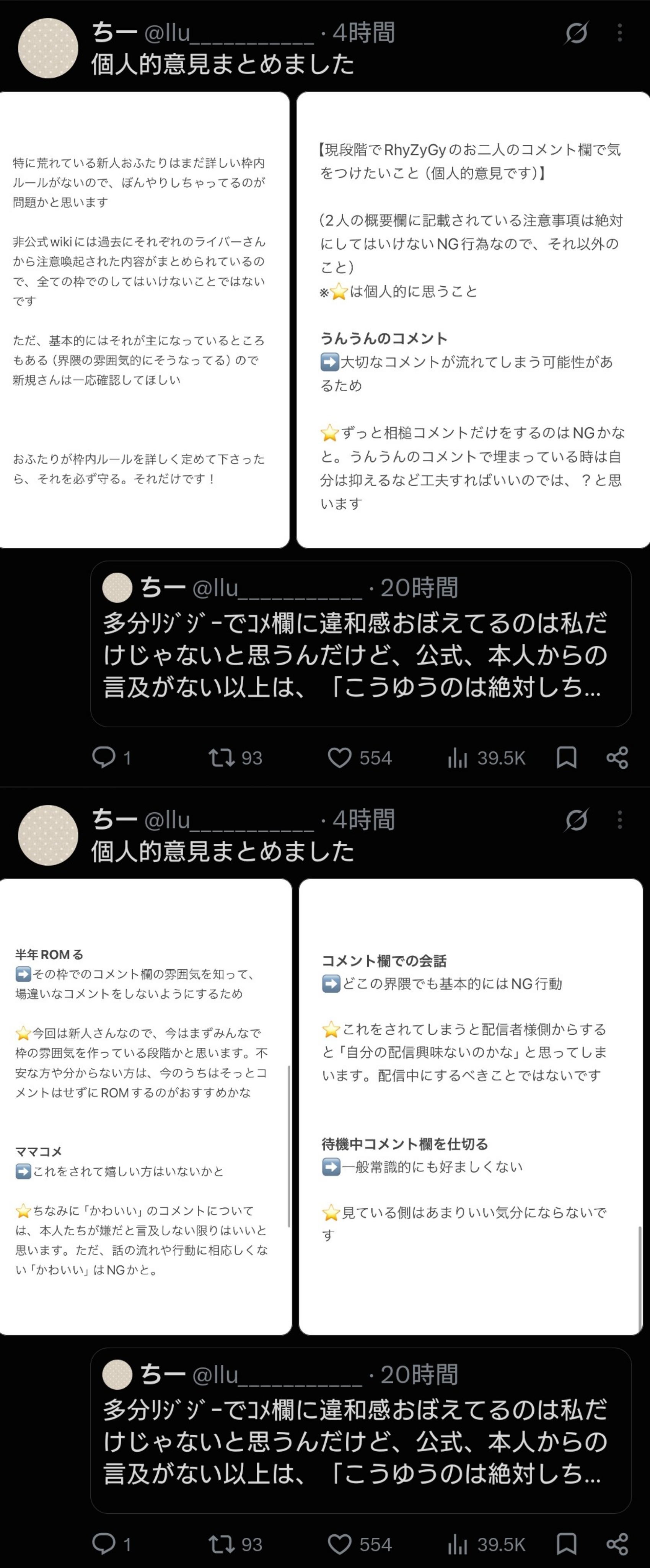The height and width of the screenshot is (1568, 650).
Task: Open quoted post below the RhyZyGy image
Action: (361, 644)
